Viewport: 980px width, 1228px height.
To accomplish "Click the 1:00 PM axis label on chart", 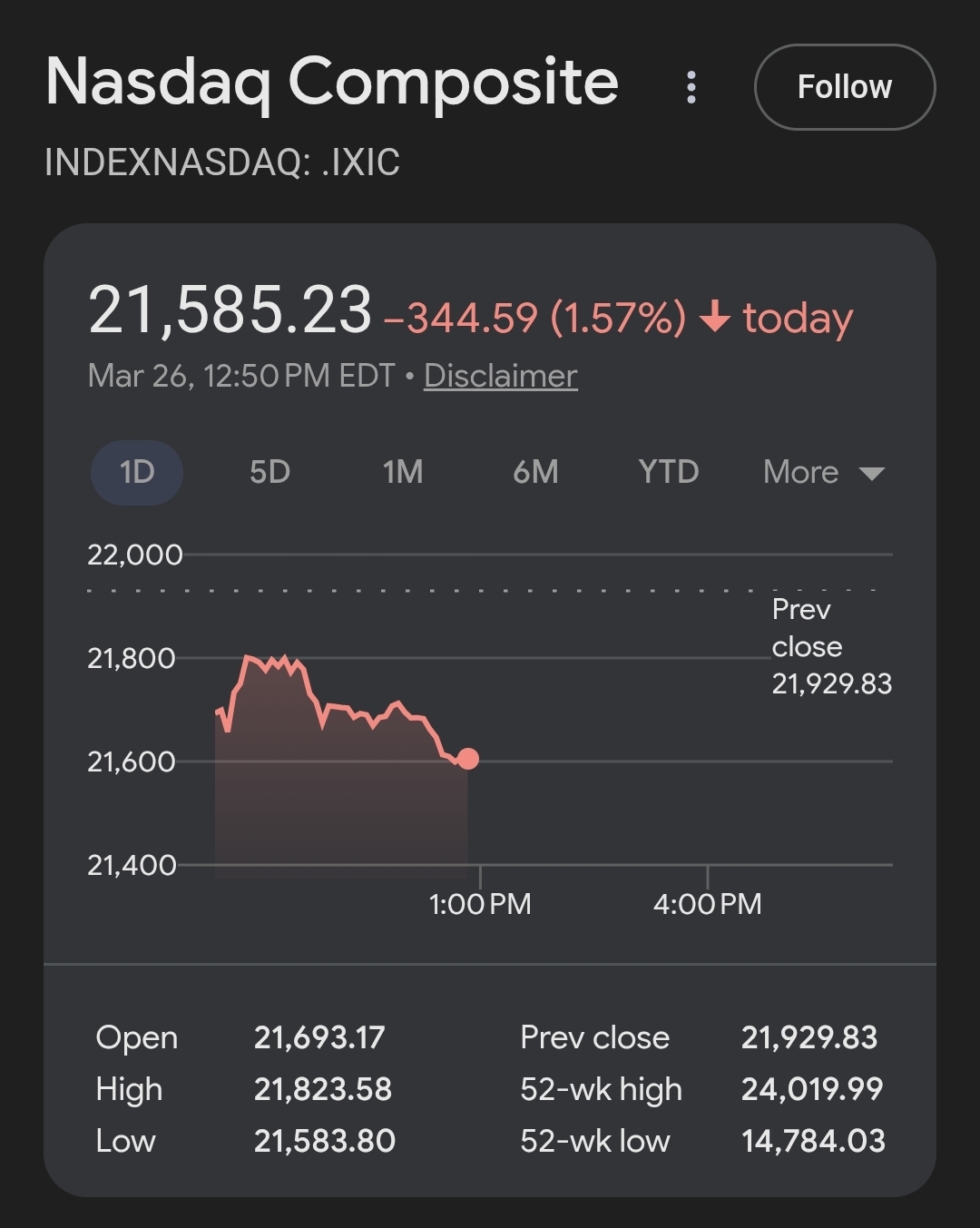I will click(x=481, y=903).
